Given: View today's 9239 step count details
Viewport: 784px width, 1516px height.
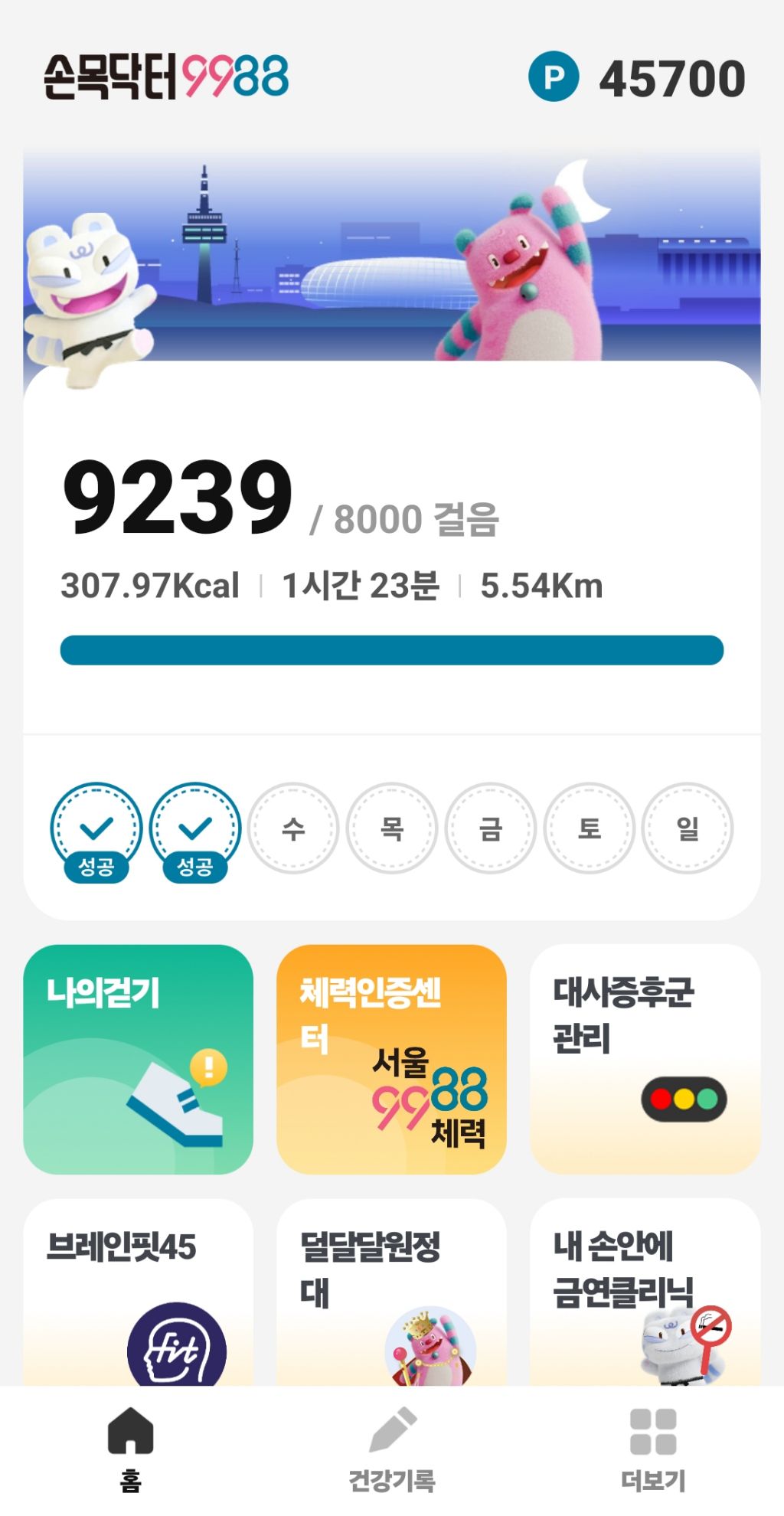Looking at the screenshot, I should point(178,498).
